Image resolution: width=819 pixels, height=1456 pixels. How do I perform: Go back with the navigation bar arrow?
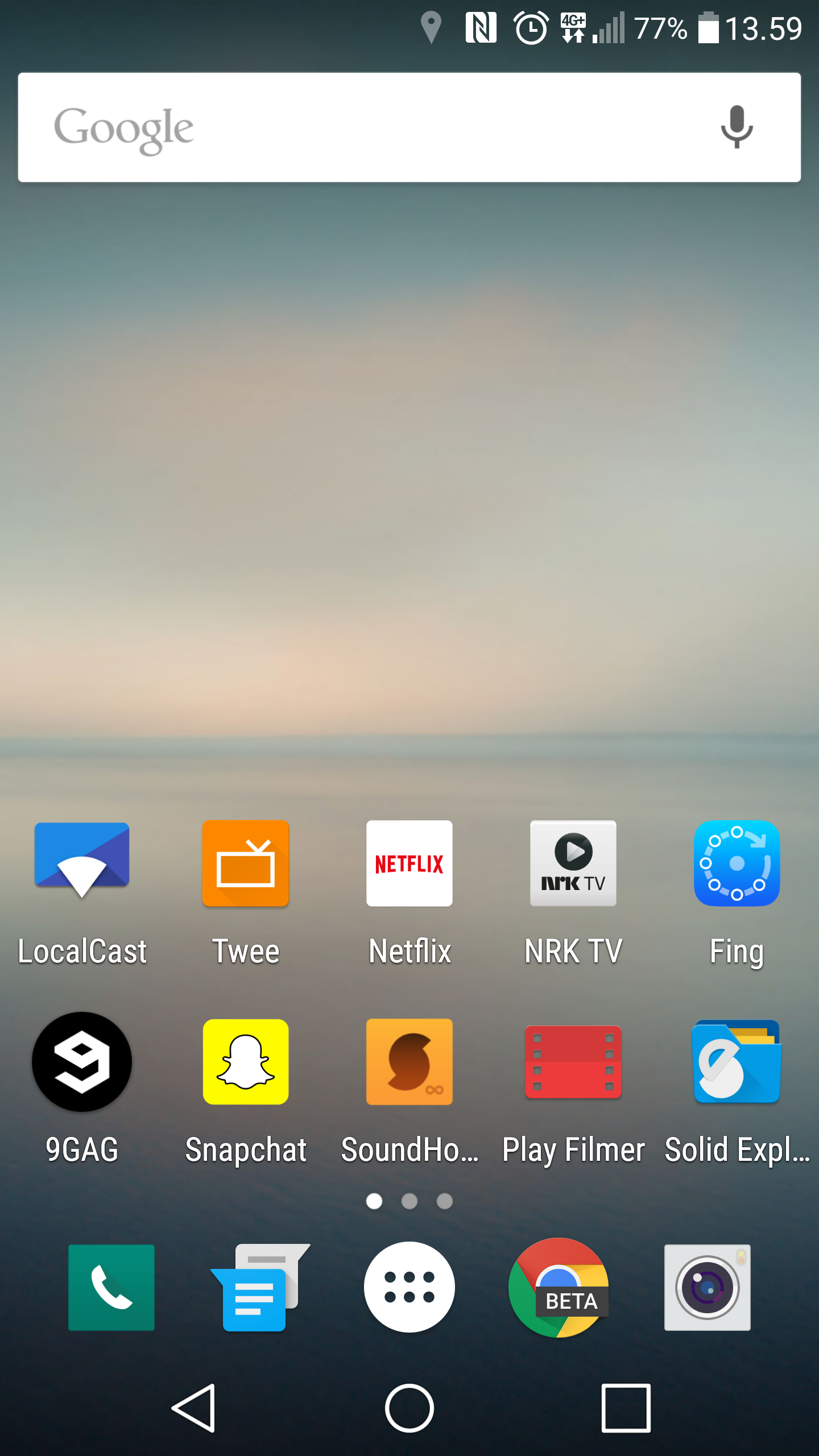195,1408
